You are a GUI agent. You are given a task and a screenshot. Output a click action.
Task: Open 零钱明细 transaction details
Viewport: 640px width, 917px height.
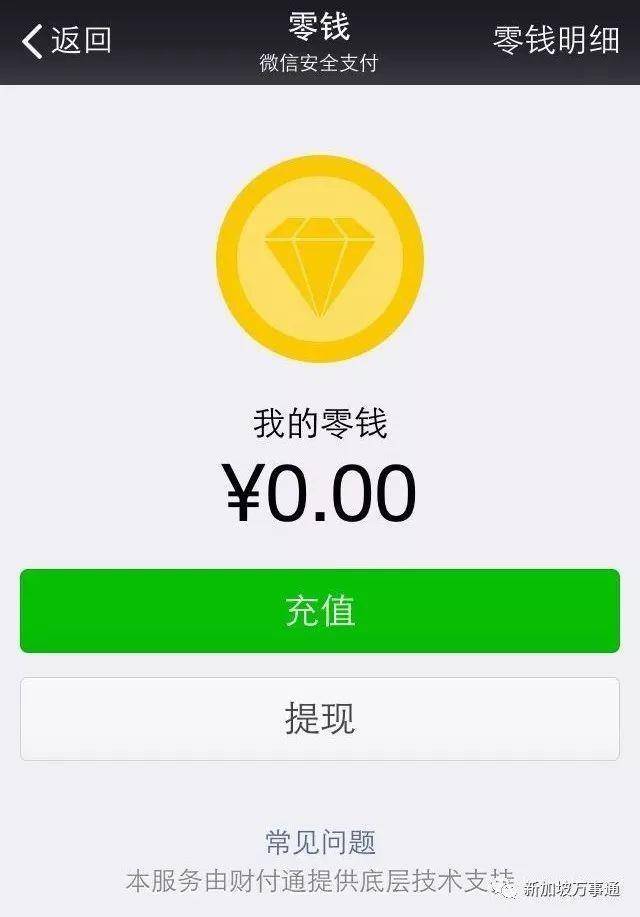(x=556, y=41)
